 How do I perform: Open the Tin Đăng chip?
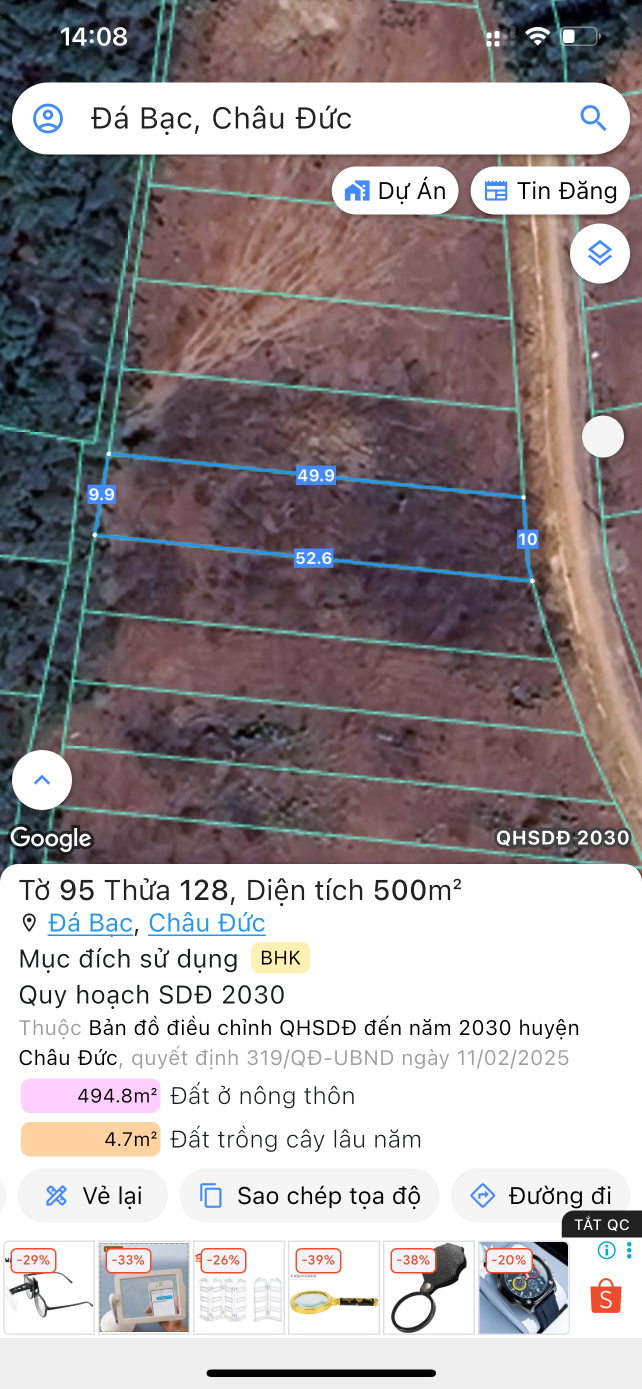pyautogui.click(x=550, y=191)
